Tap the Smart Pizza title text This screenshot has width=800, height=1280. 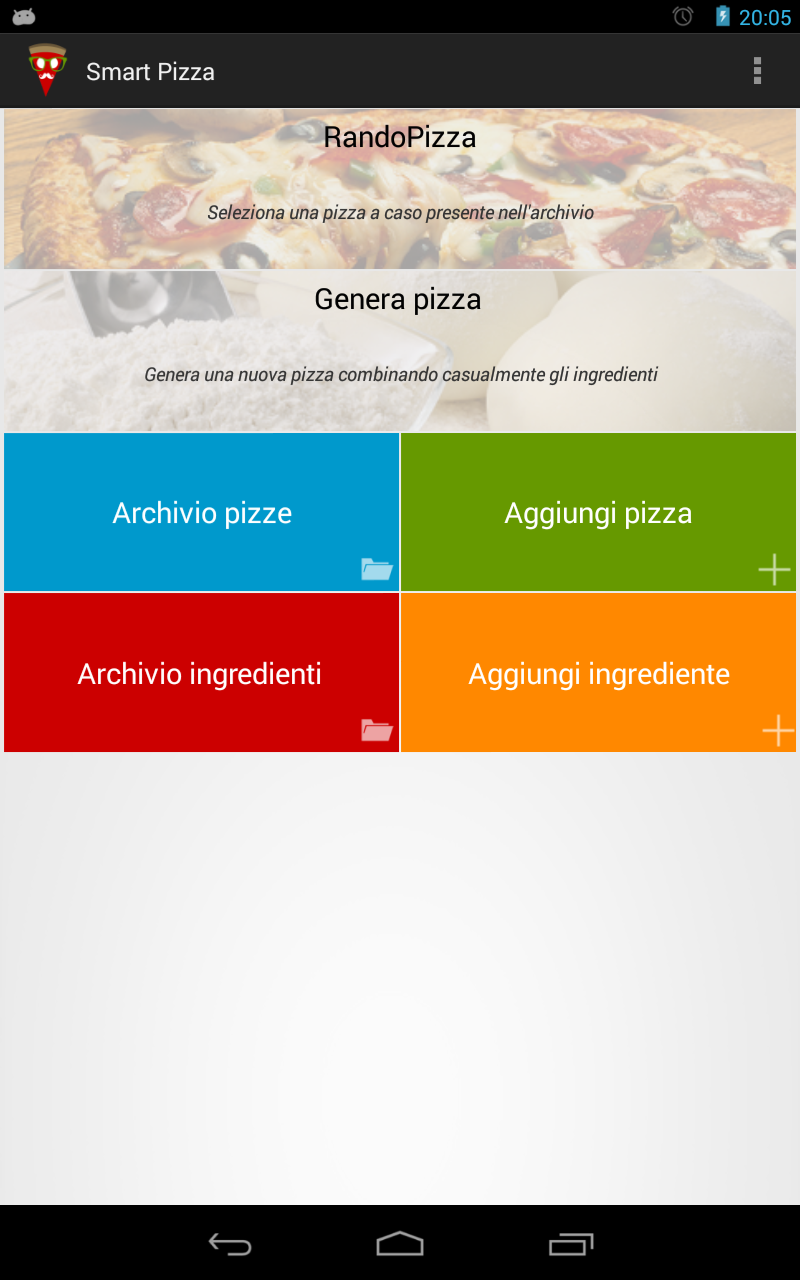coord(150,71)
